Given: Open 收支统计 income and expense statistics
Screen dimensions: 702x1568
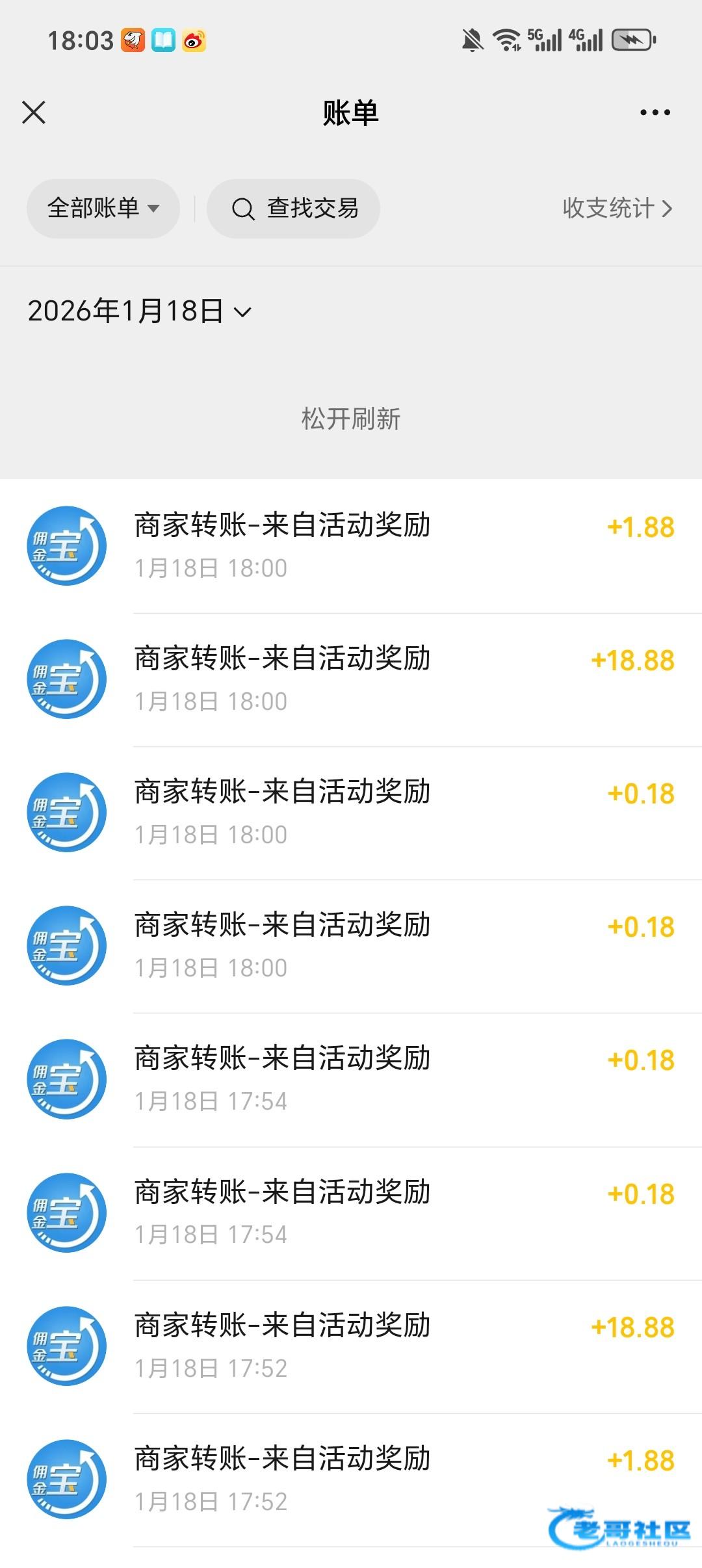Looking at the screenshot, I should [x=616, y=209].
